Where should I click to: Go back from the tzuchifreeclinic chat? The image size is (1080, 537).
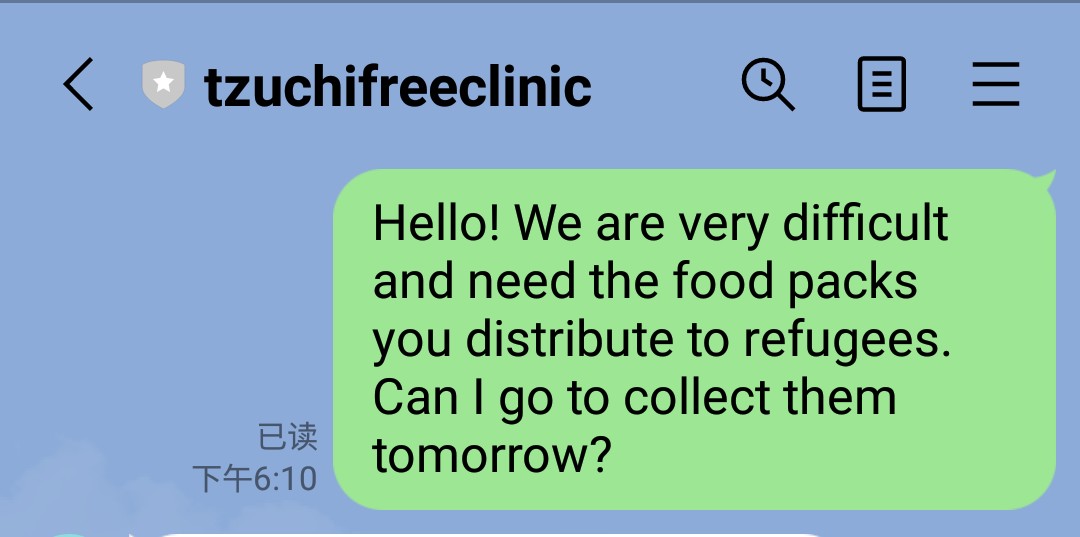point(78,84)
